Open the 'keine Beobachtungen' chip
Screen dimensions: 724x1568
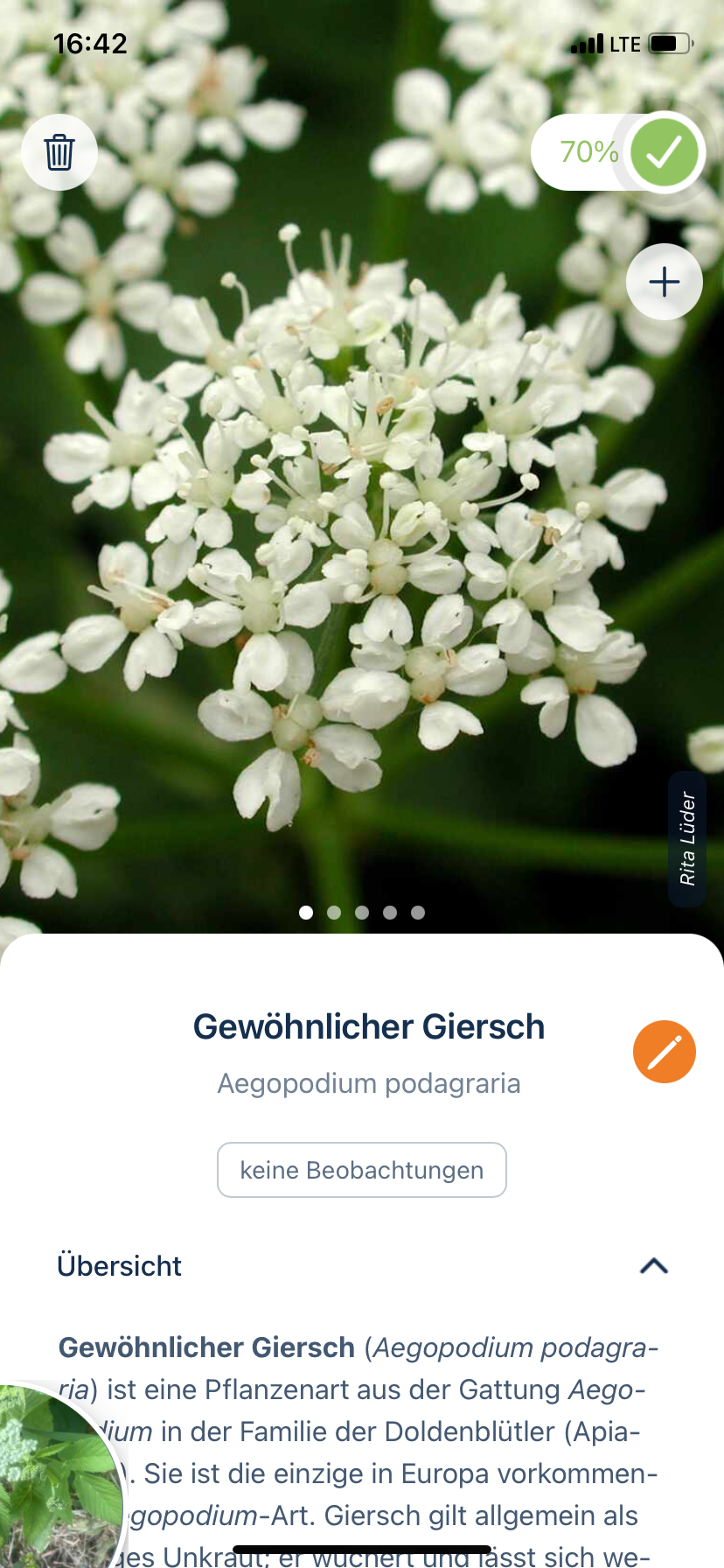[x=362, y=1170]
